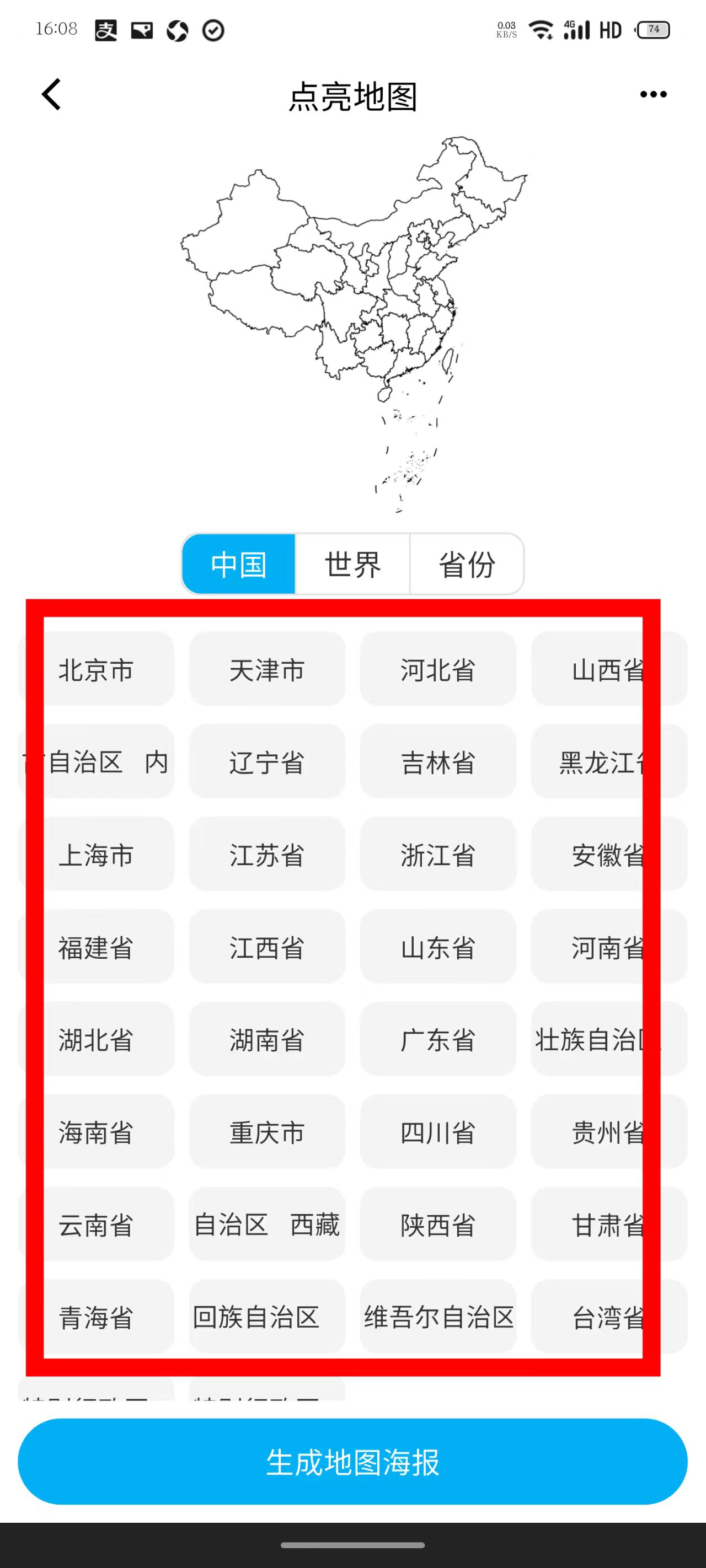Image resolution: width=706 pixels, height=1568 pixels.
Task: Switch to the 省份 tab
Action: tap(467, 564)
